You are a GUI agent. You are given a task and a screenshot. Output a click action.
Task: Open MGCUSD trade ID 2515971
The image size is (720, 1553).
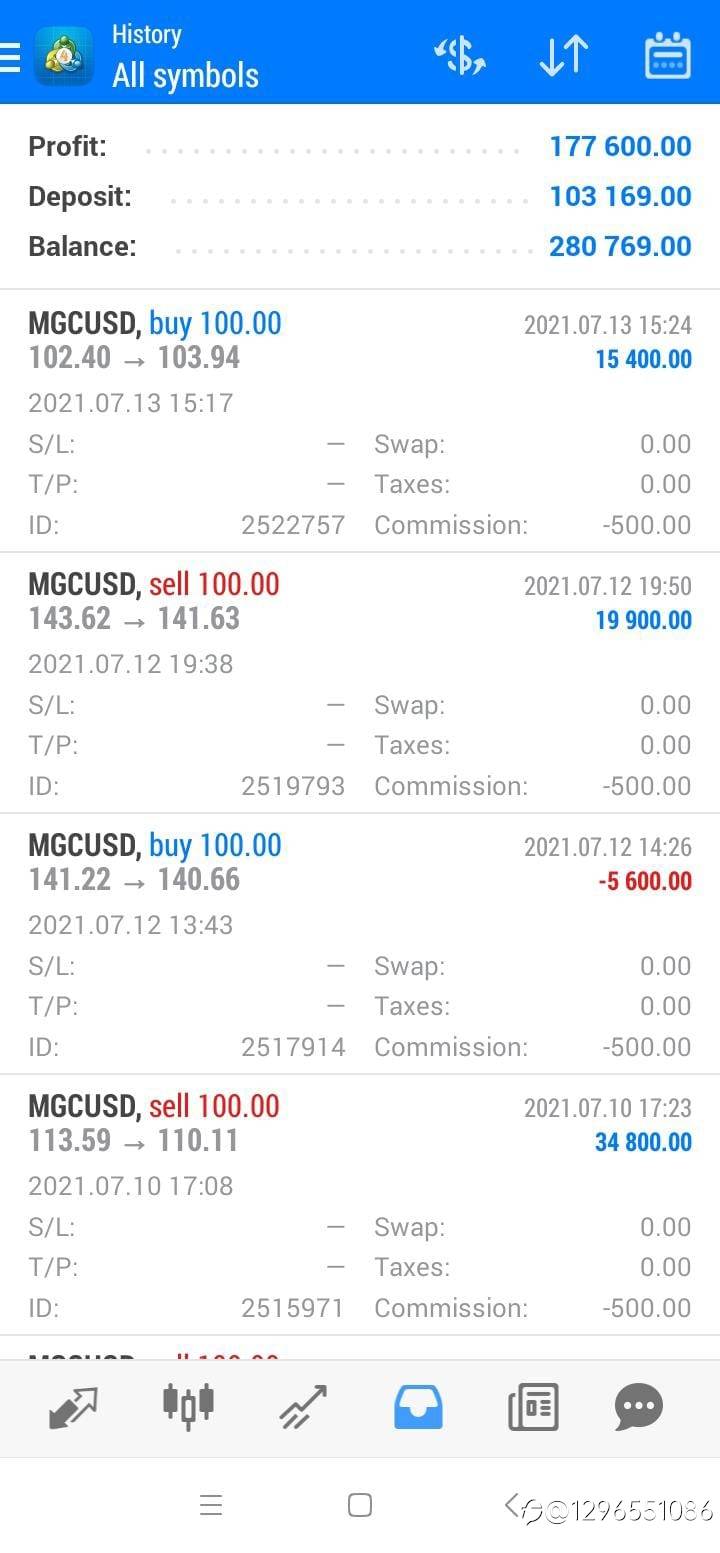(x=360, y=1205)
